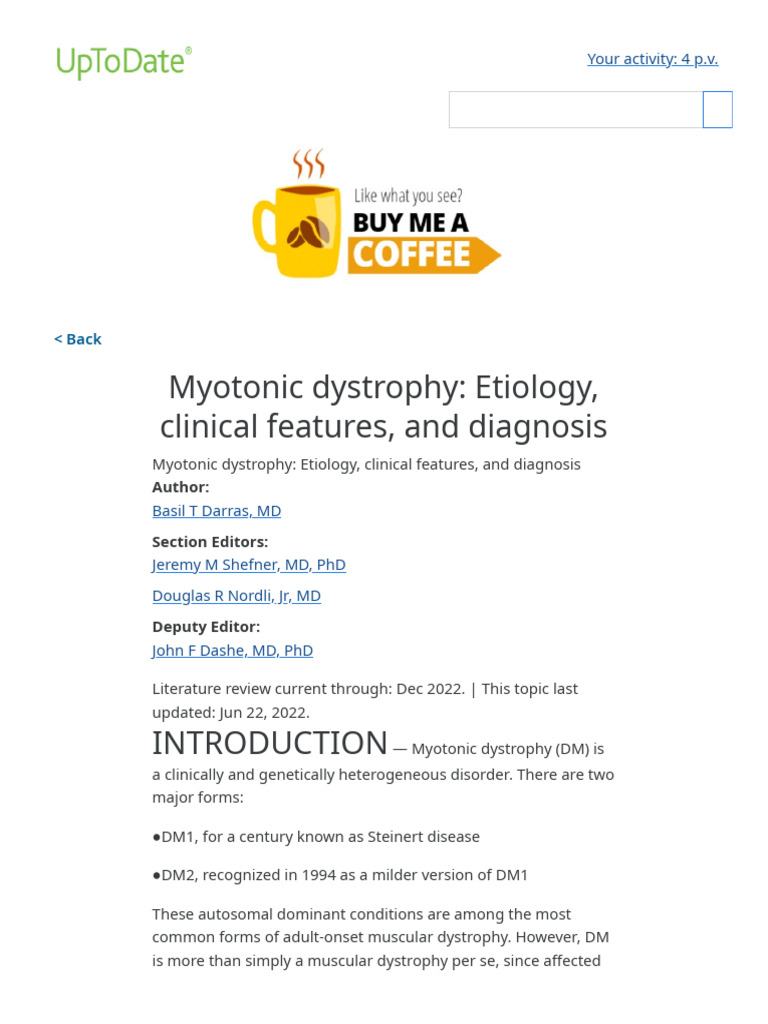The height and width of the screenshot is (1024, 768).
Task: Open the Your activity link
Action: click(652, 59)
